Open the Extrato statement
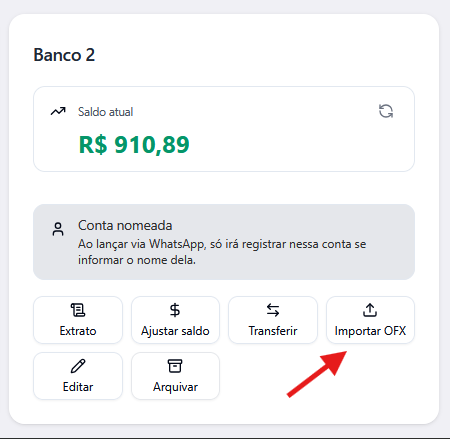Image resolution: width=450 pixels, height=439 pixels. [78, 320]
